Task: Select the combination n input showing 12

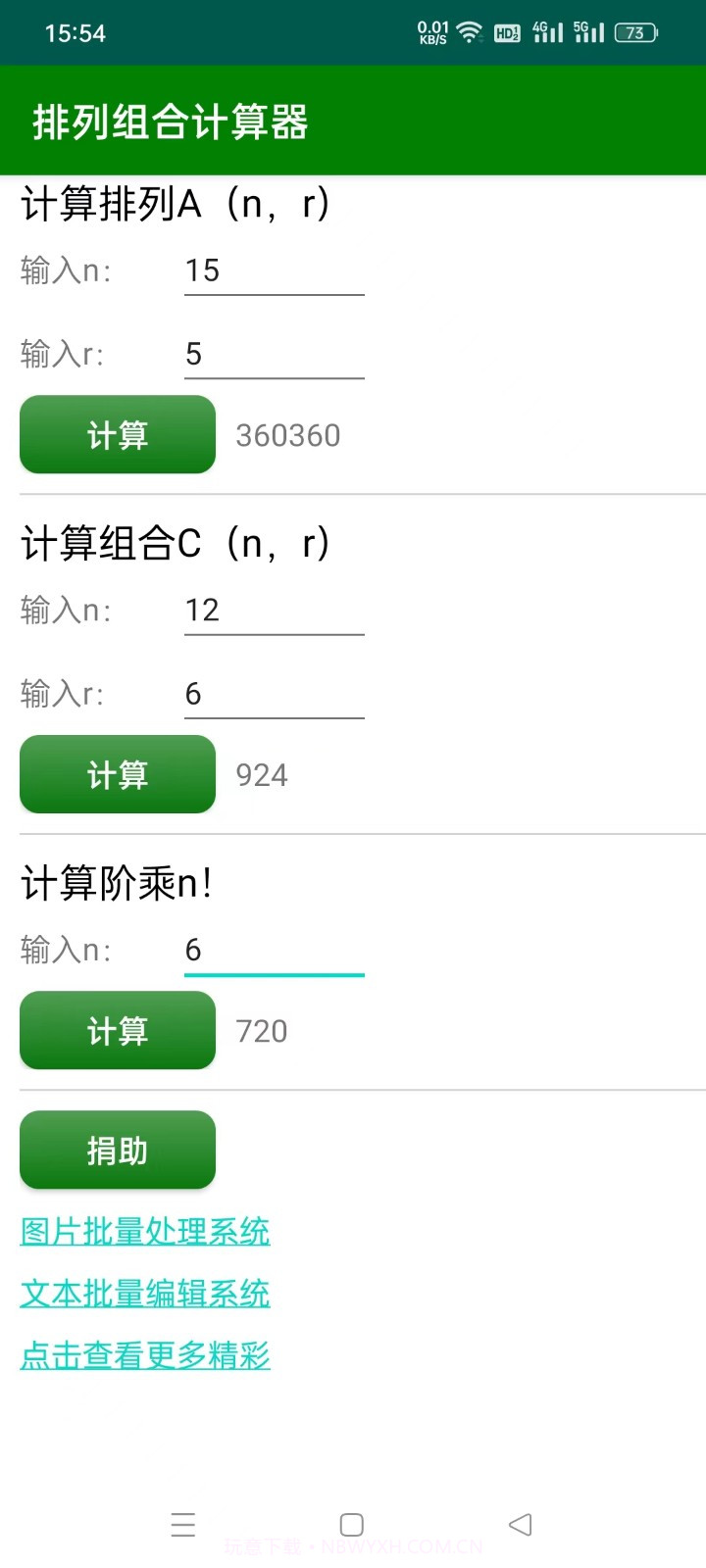Action: pyautogui.click(x=274, y=610)
